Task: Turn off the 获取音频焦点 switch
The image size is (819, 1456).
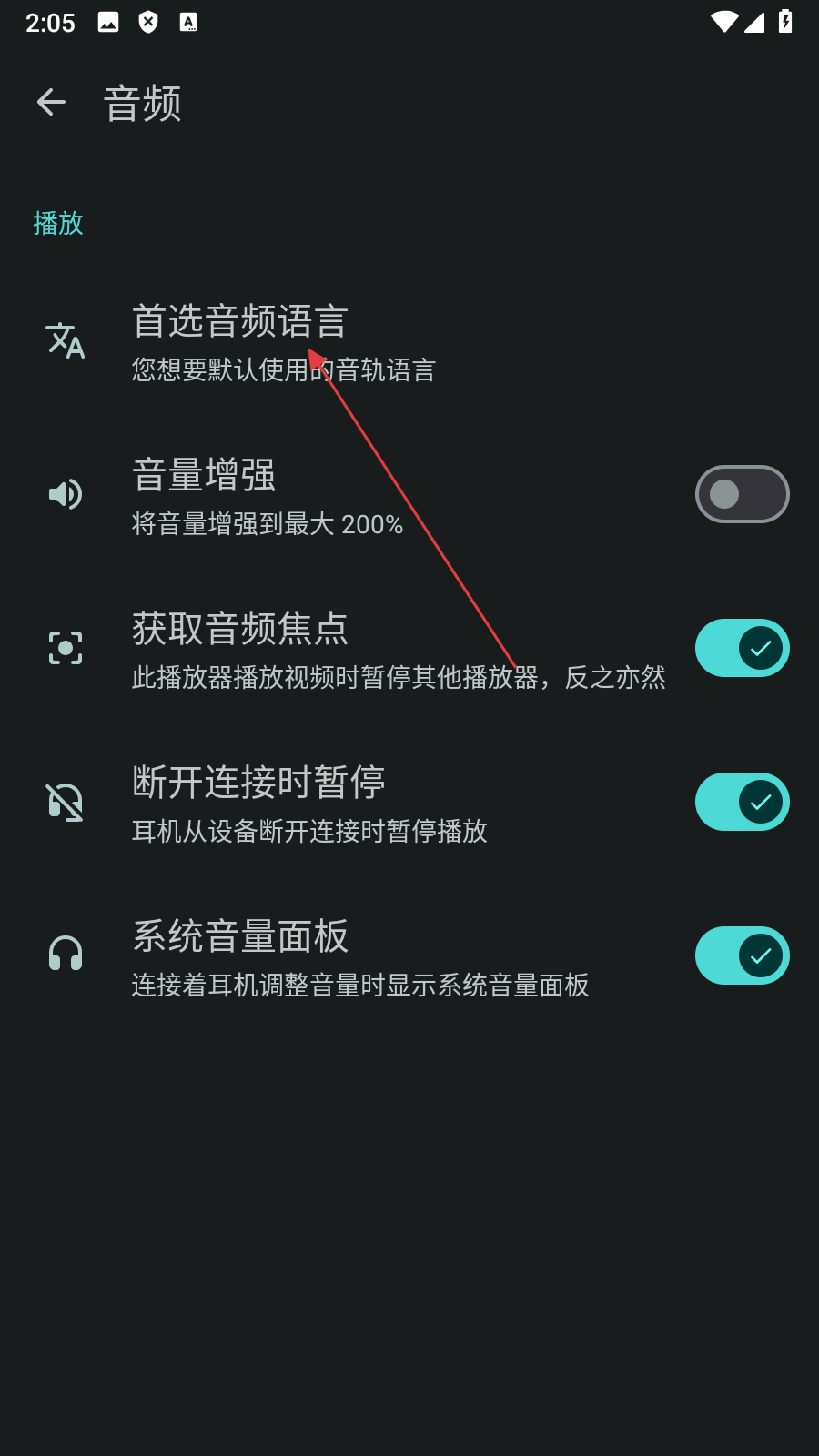Action: pos(742,648)
